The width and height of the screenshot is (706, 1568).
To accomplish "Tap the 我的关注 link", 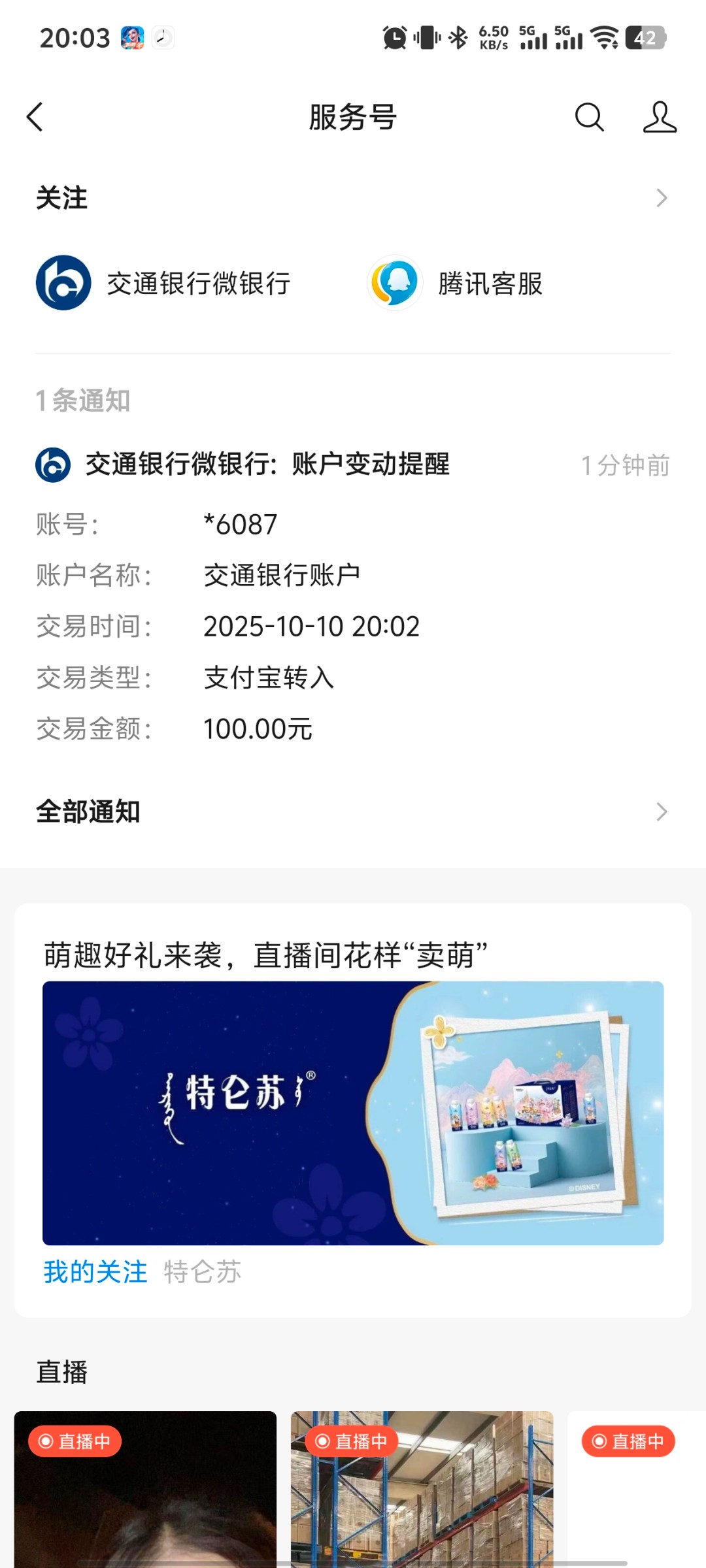I will coord(95,1272).
